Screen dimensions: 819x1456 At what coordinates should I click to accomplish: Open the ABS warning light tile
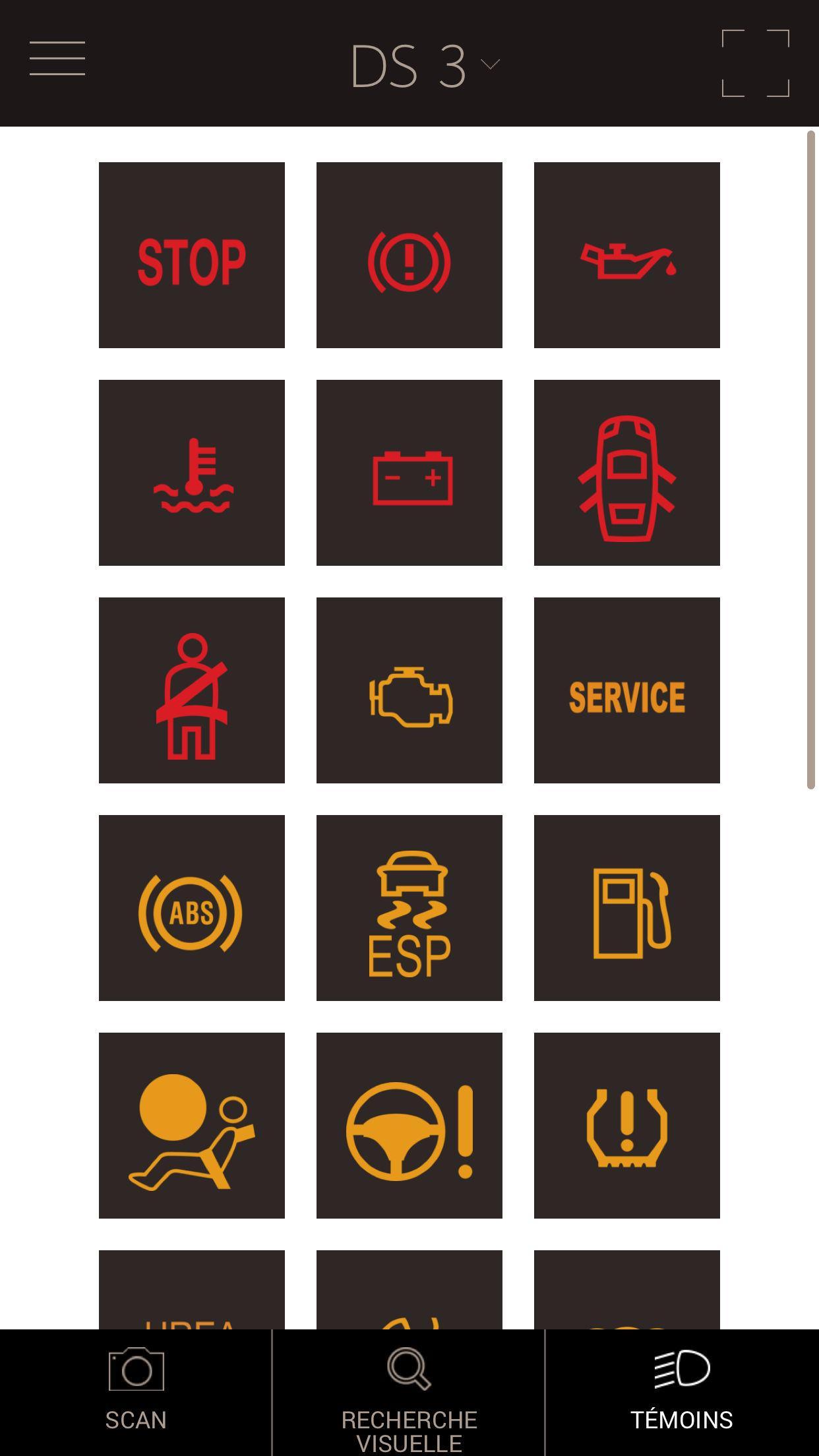(192, 908)
